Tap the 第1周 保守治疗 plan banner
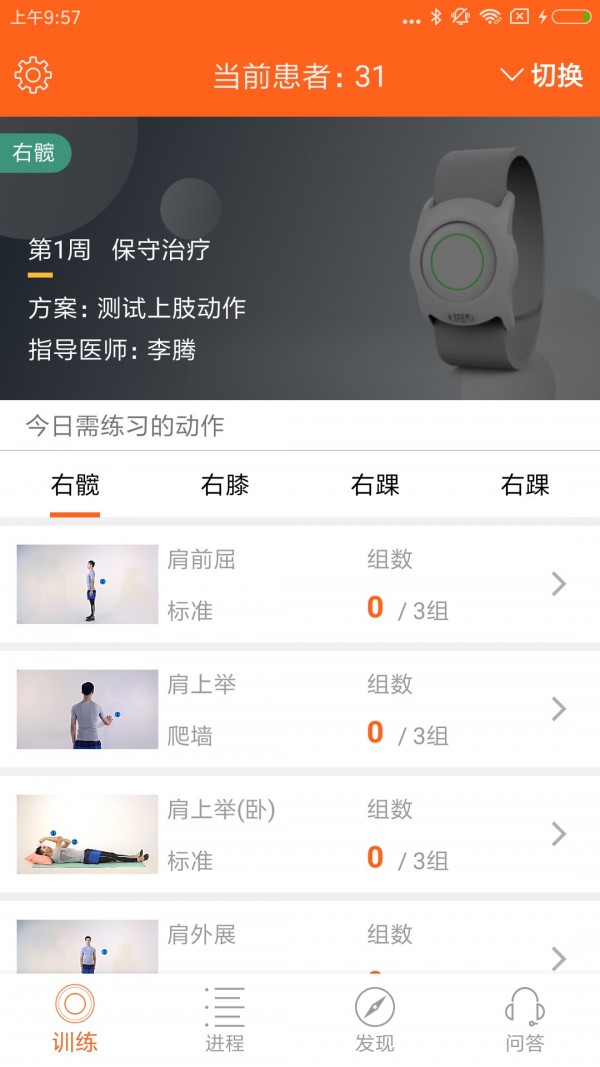600x1067 pixels. (300, 259)
